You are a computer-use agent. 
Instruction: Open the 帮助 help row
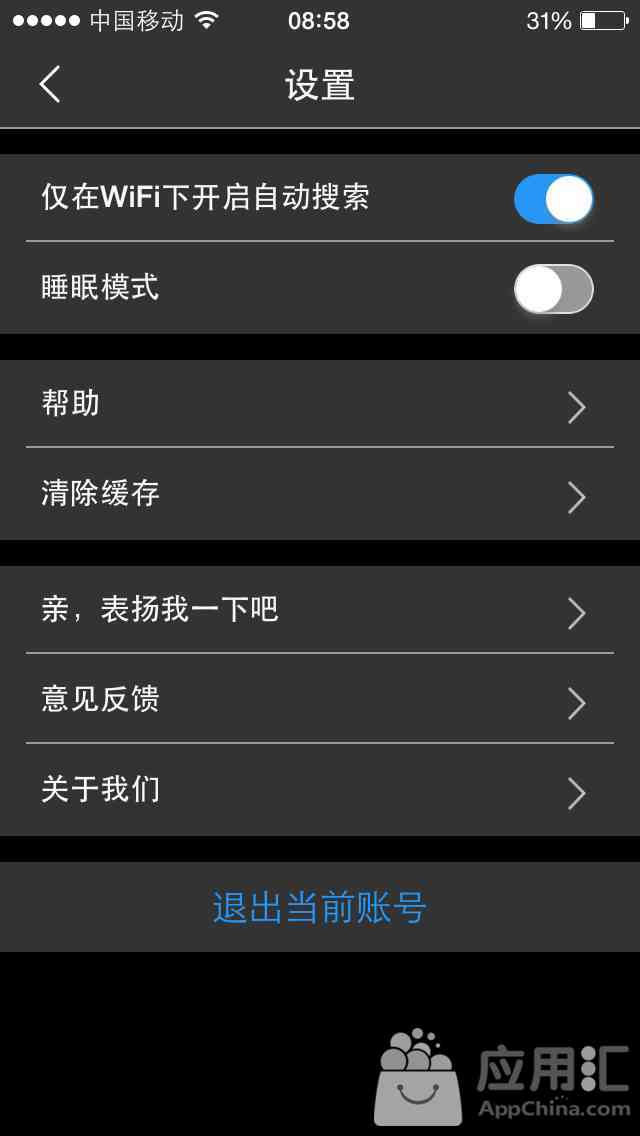pos(320,404)
